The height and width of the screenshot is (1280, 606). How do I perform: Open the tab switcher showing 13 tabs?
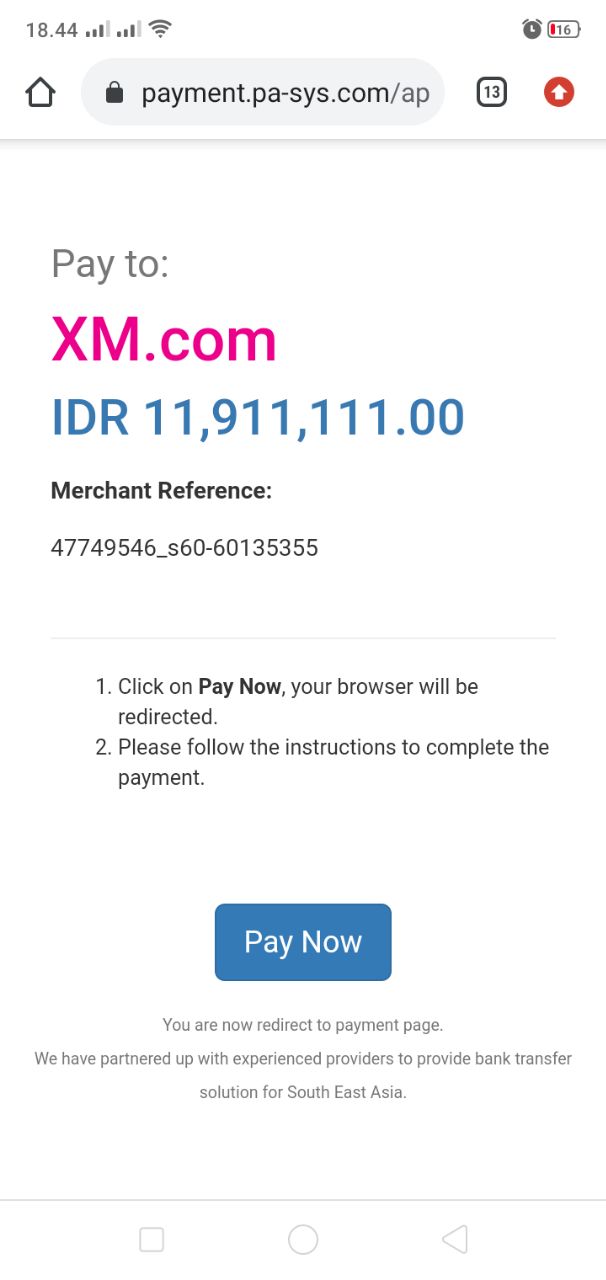coord(491,93)
